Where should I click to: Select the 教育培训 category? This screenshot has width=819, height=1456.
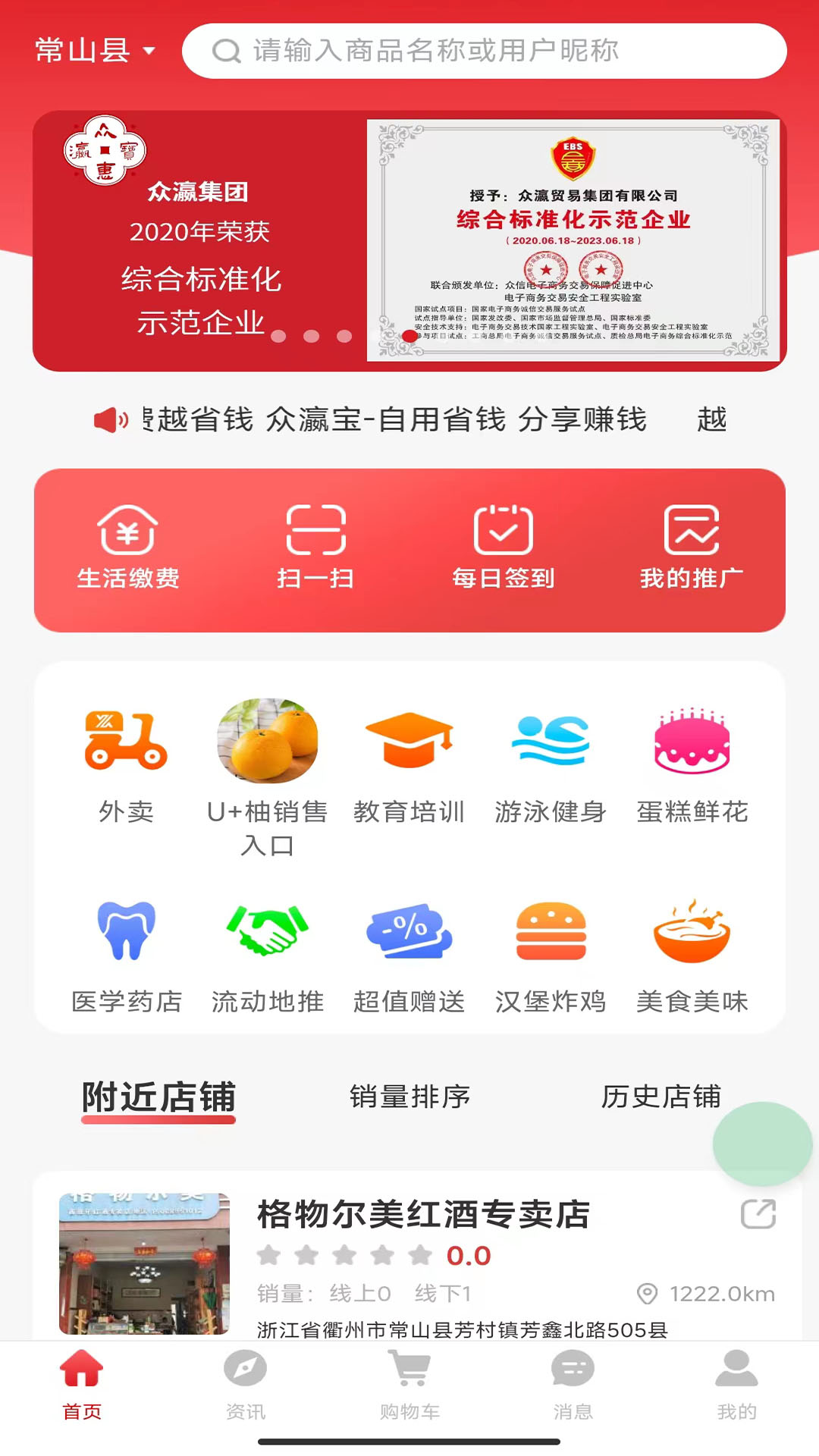click(409, 765)
